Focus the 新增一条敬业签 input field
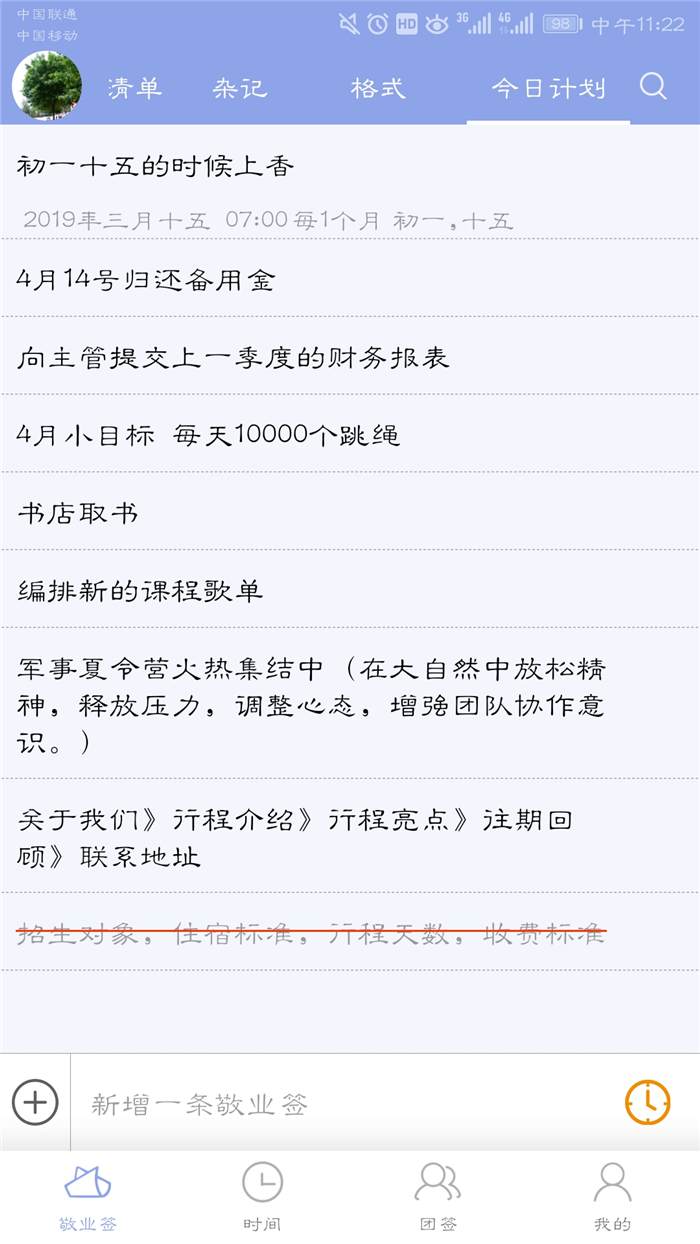Viewport: 700px width, 1244px height. coord(340,1103)
